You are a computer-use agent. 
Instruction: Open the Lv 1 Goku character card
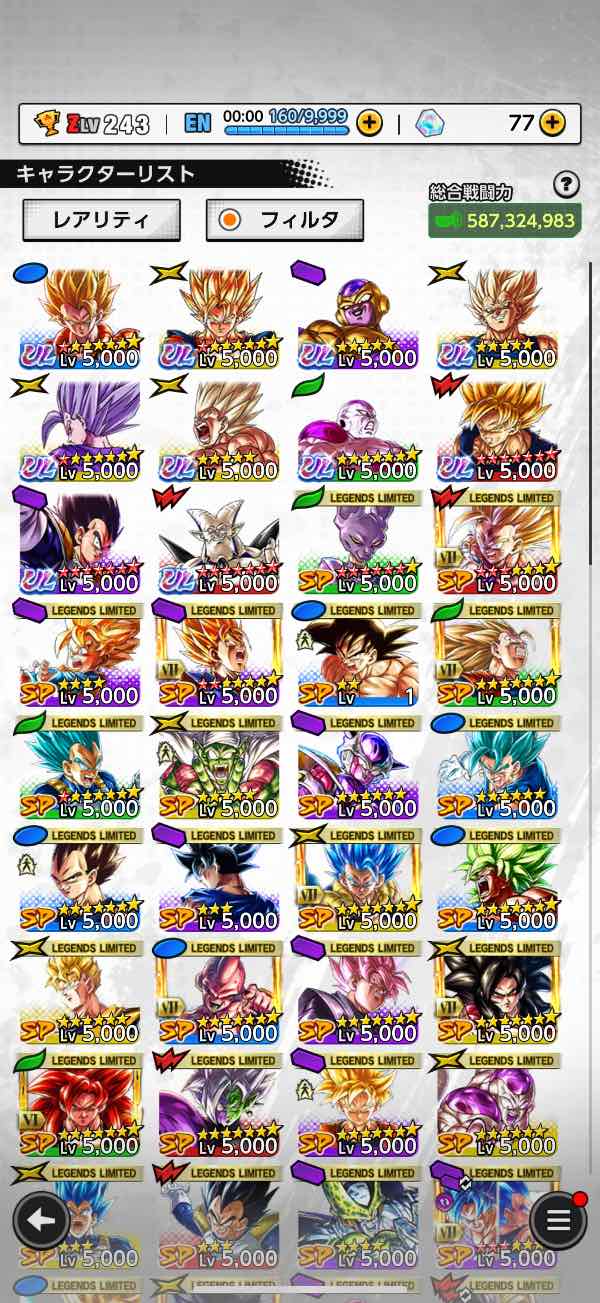pyautogui.click(x=357, y=655)
